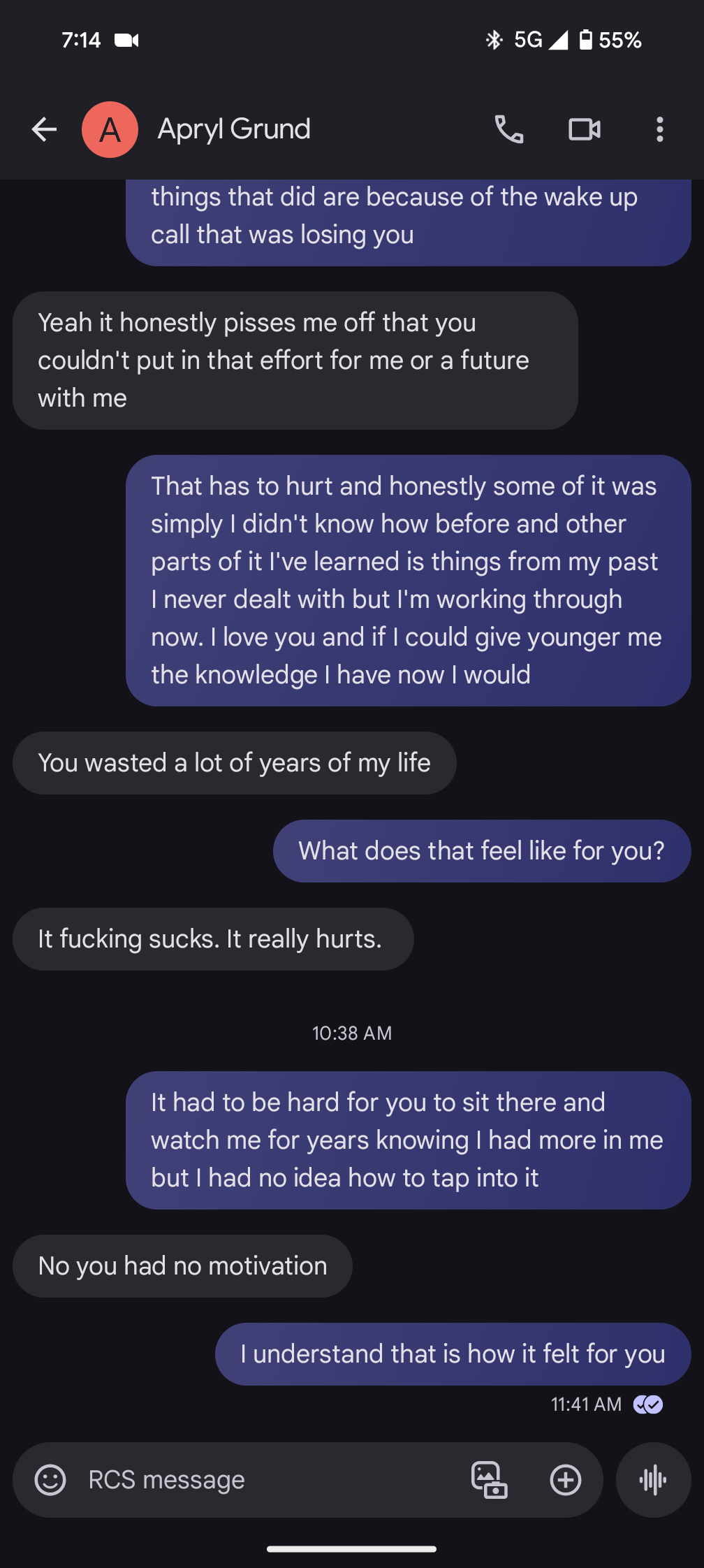This screenshot has height=1568, width=704.
Task: Open the three-dot overflow menu
Action: coord(659,129)
